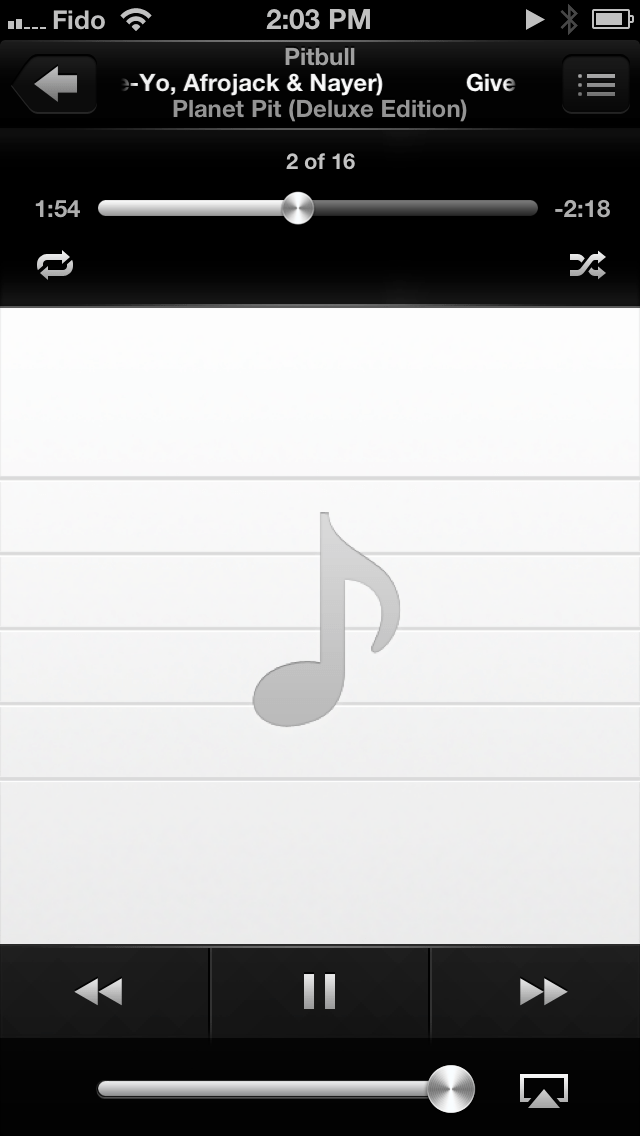Tap the volume slider
This screenshot has width=640, height=1136.
tap(270, 1089)
